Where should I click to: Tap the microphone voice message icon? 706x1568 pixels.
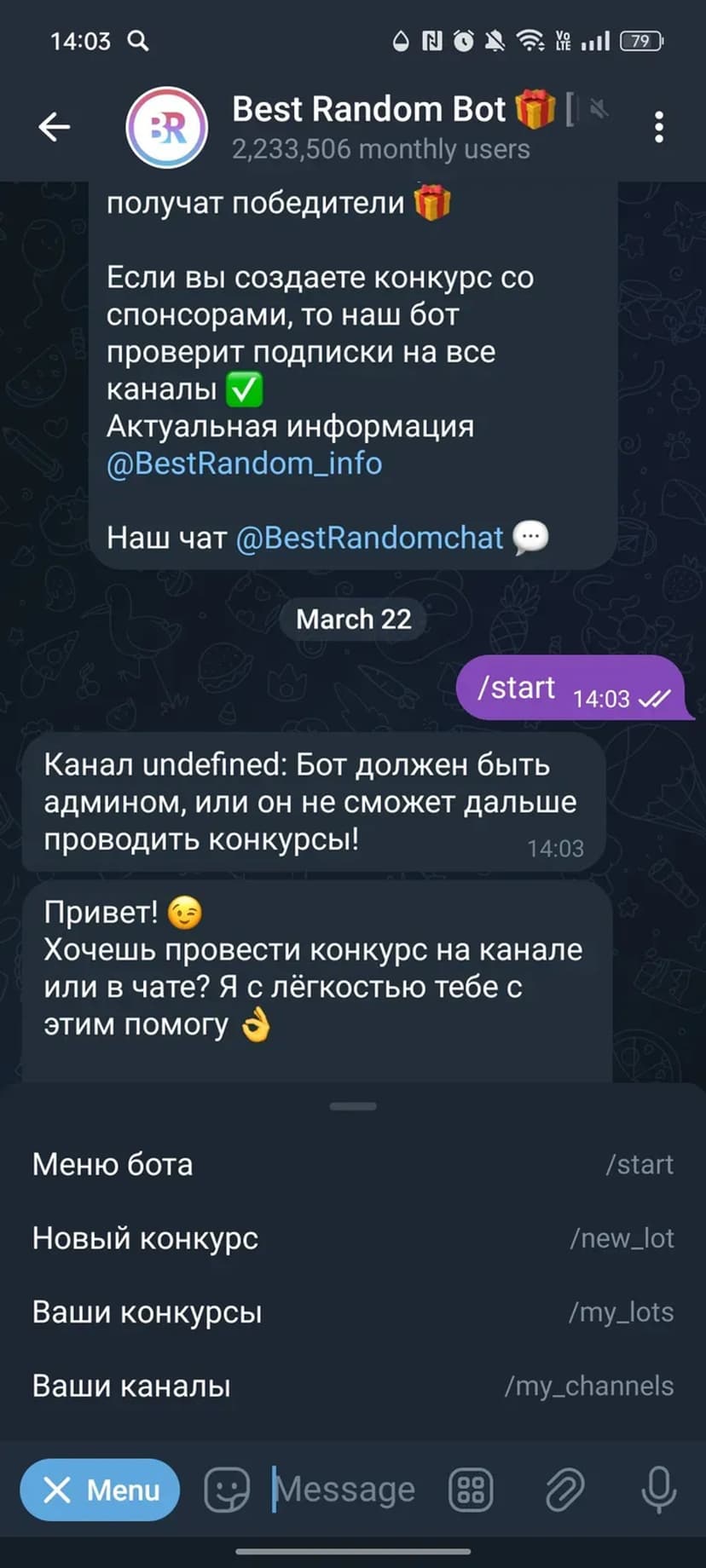[658, 1490]
